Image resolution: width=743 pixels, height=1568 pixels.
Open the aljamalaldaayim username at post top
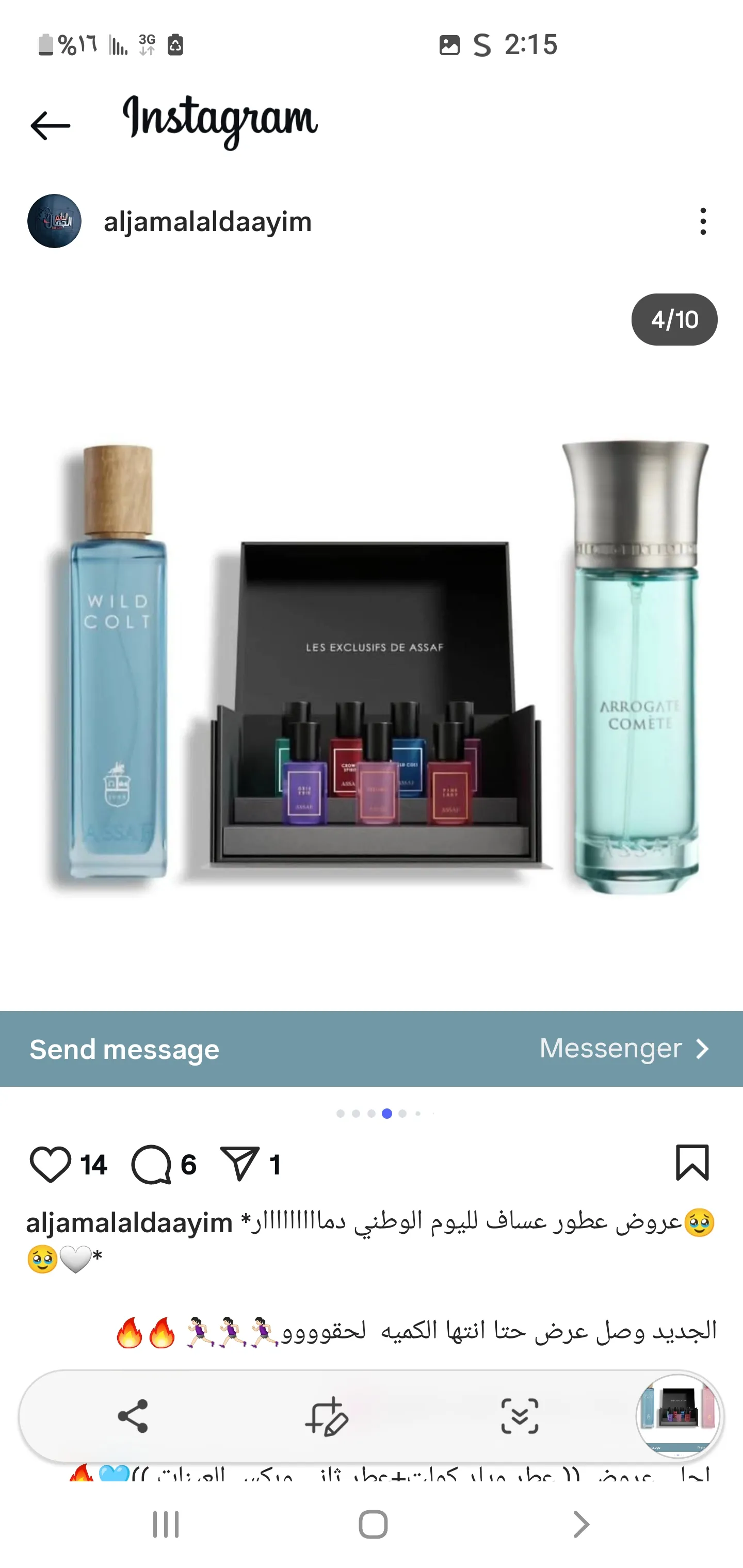pos(207,222)
